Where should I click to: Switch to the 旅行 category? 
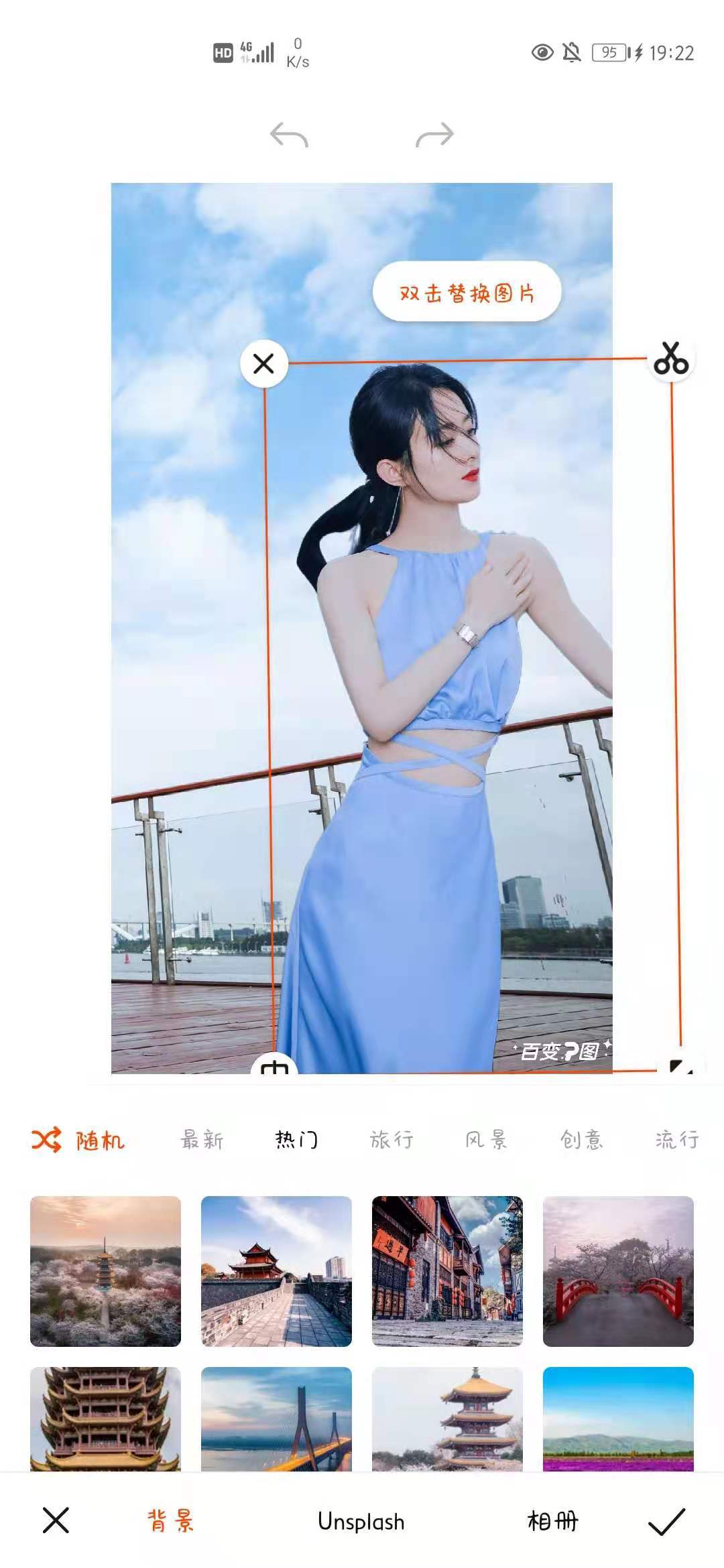pyautogui.click(x=391, y=1140)
